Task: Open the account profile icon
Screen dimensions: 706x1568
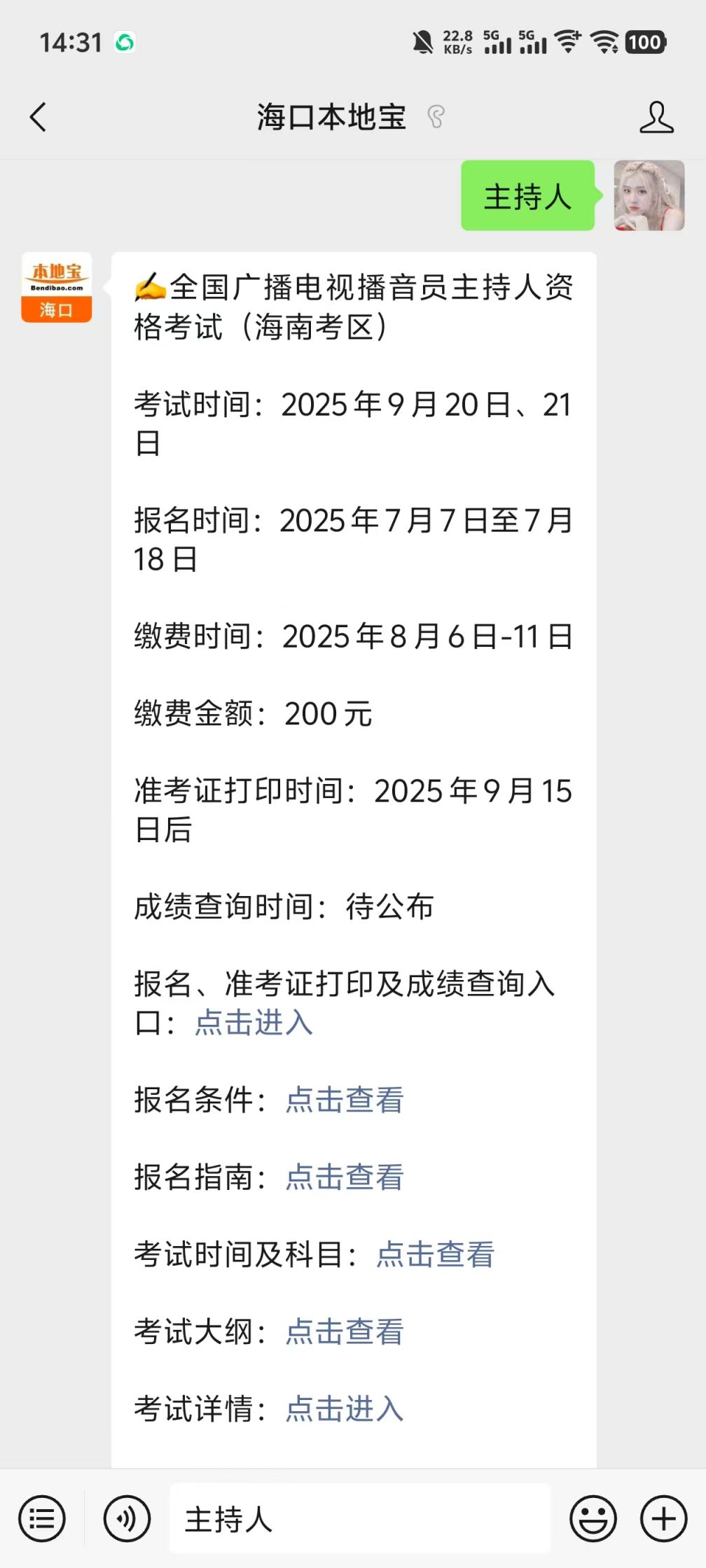Action: coord(656,117)
